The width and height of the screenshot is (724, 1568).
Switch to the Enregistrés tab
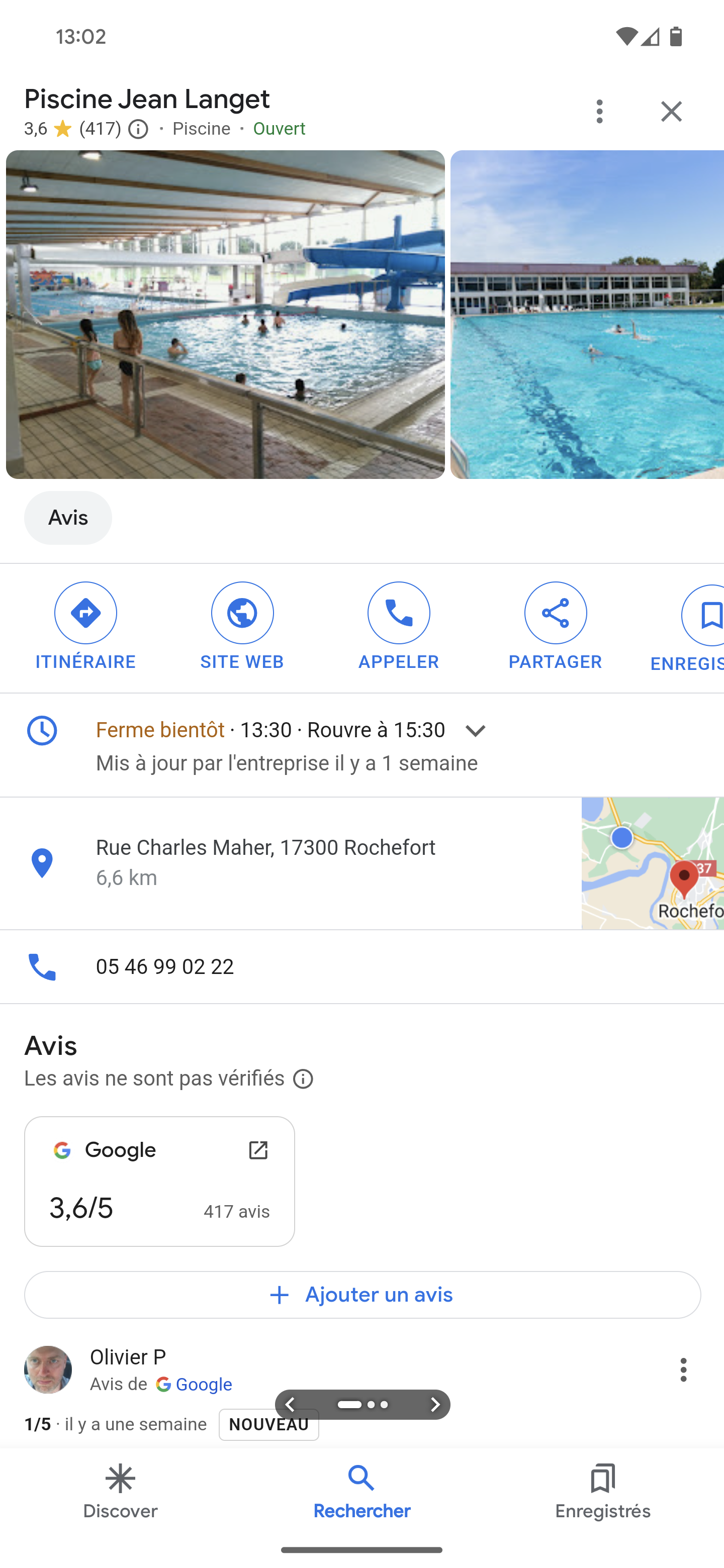point(602,1491)
